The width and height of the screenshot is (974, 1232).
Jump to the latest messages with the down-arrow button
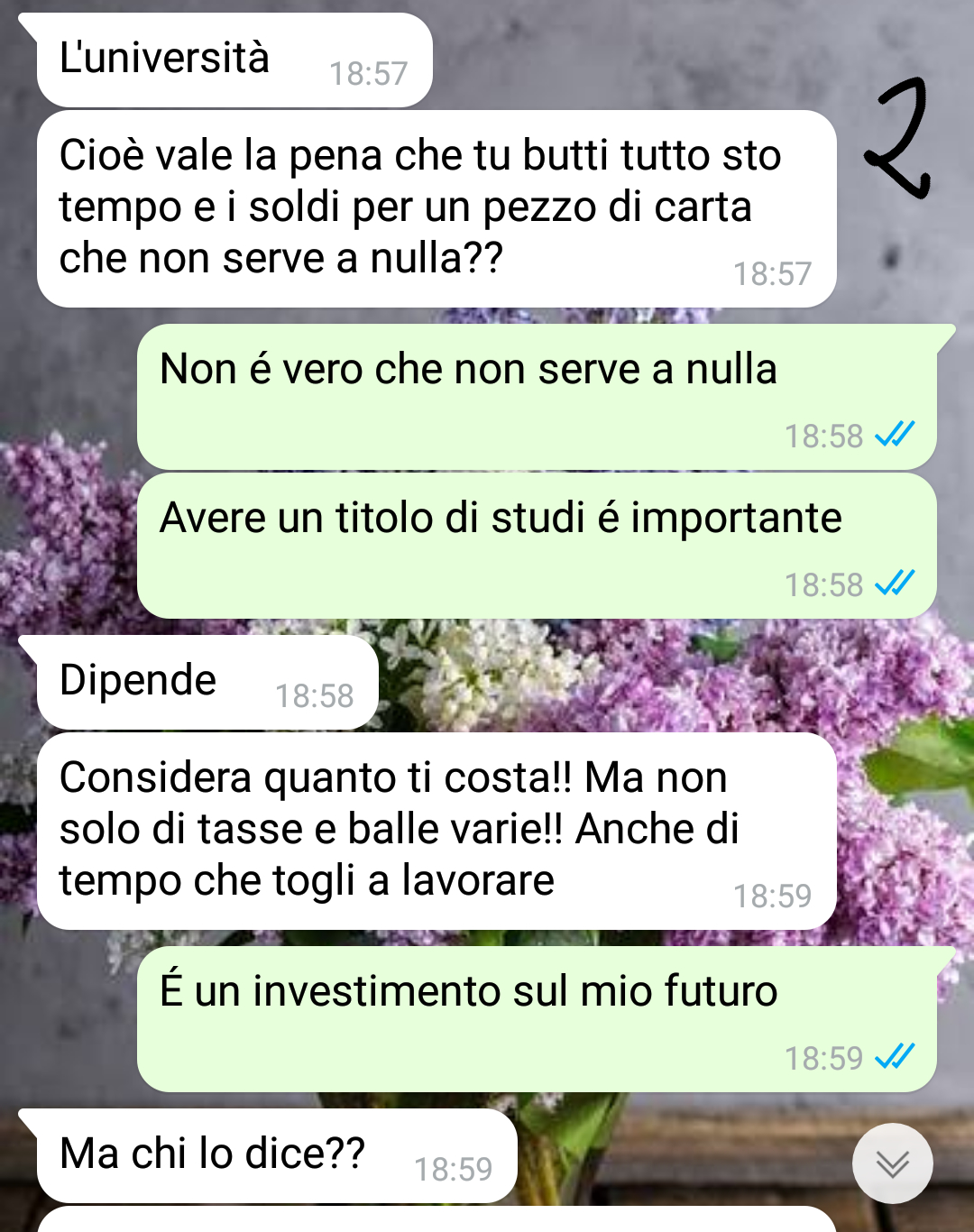coord(892,1163)
